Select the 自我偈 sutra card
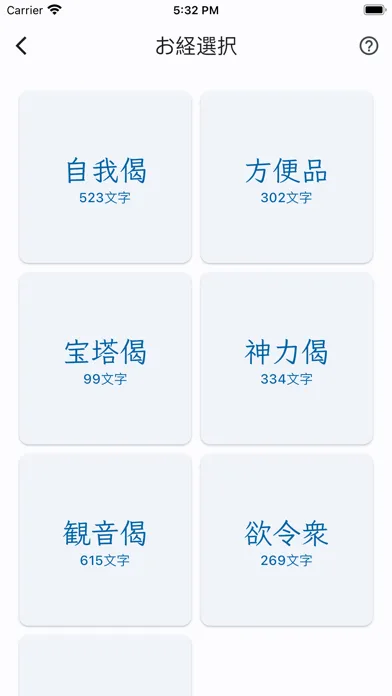 [105, 177]
